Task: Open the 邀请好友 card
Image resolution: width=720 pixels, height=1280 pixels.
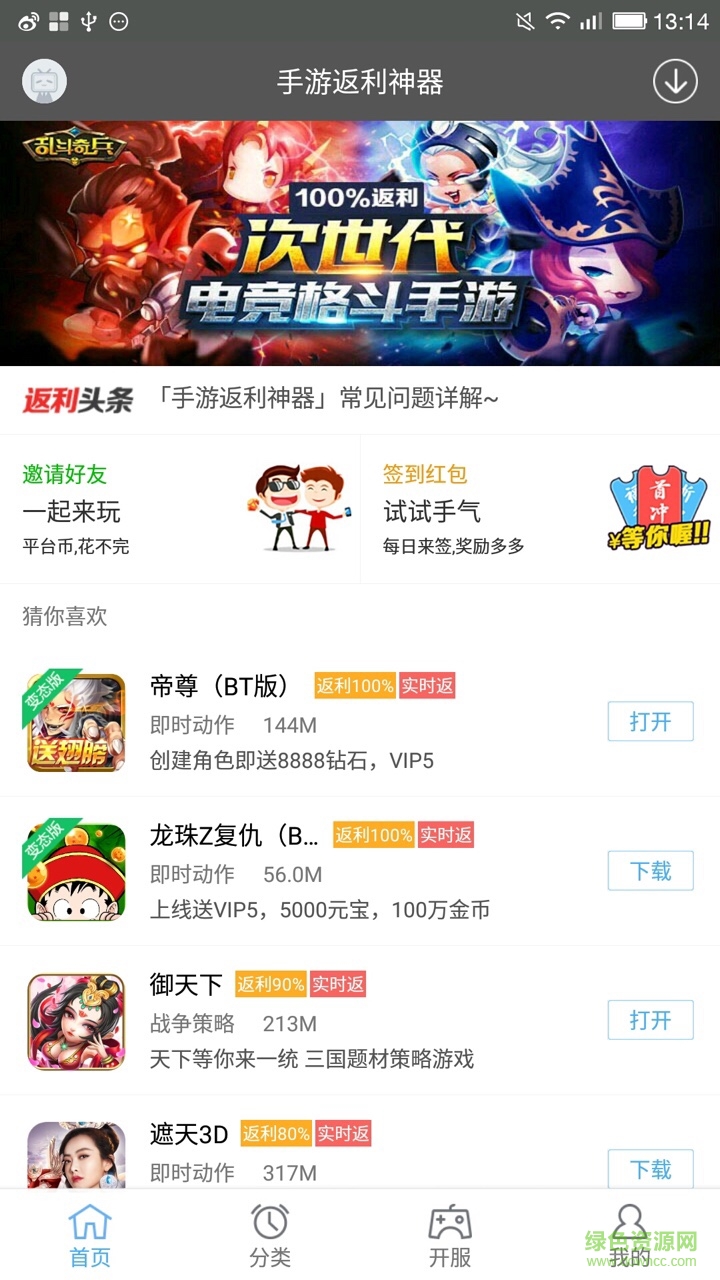Action: click(x=180, y=510)
